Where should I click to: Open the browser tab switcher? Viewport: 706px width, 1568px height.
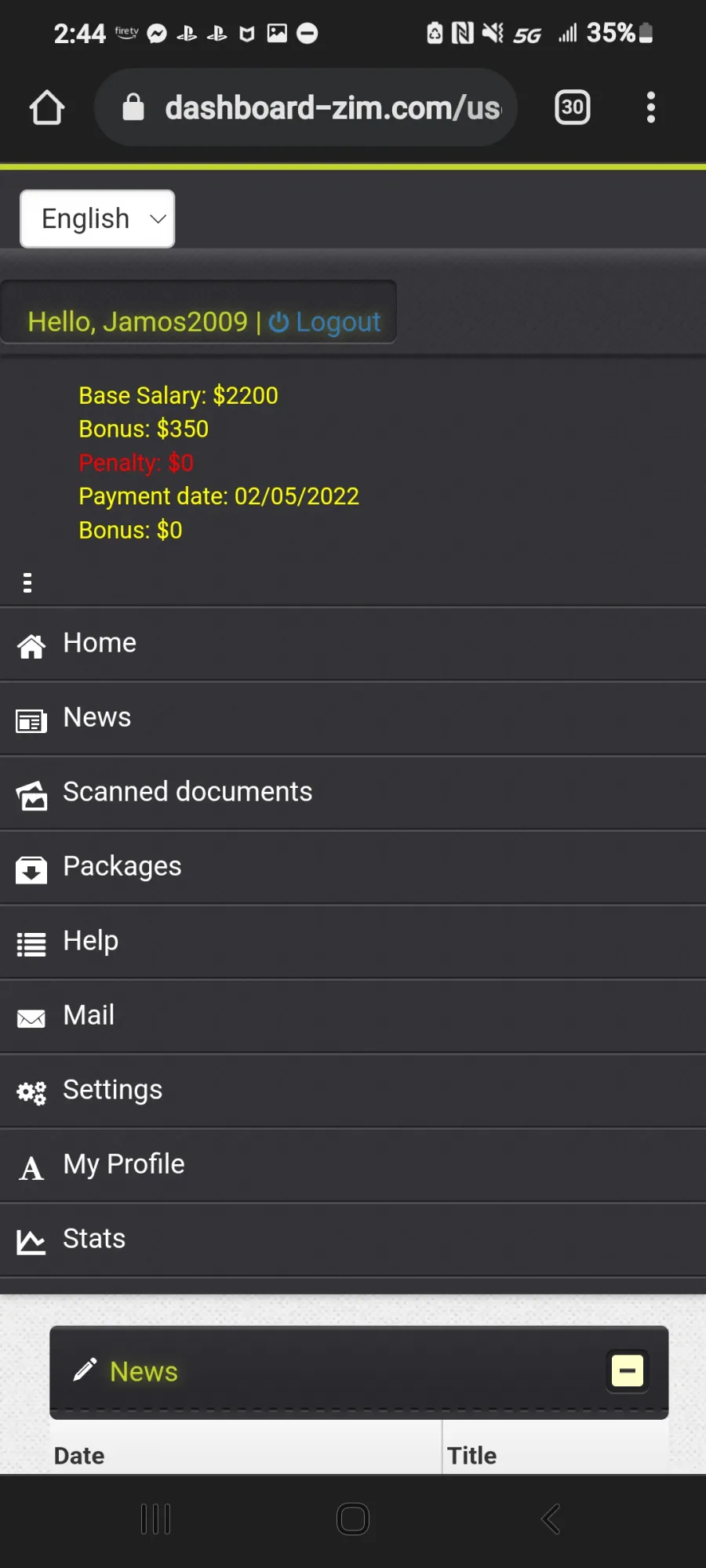point(573,107)
